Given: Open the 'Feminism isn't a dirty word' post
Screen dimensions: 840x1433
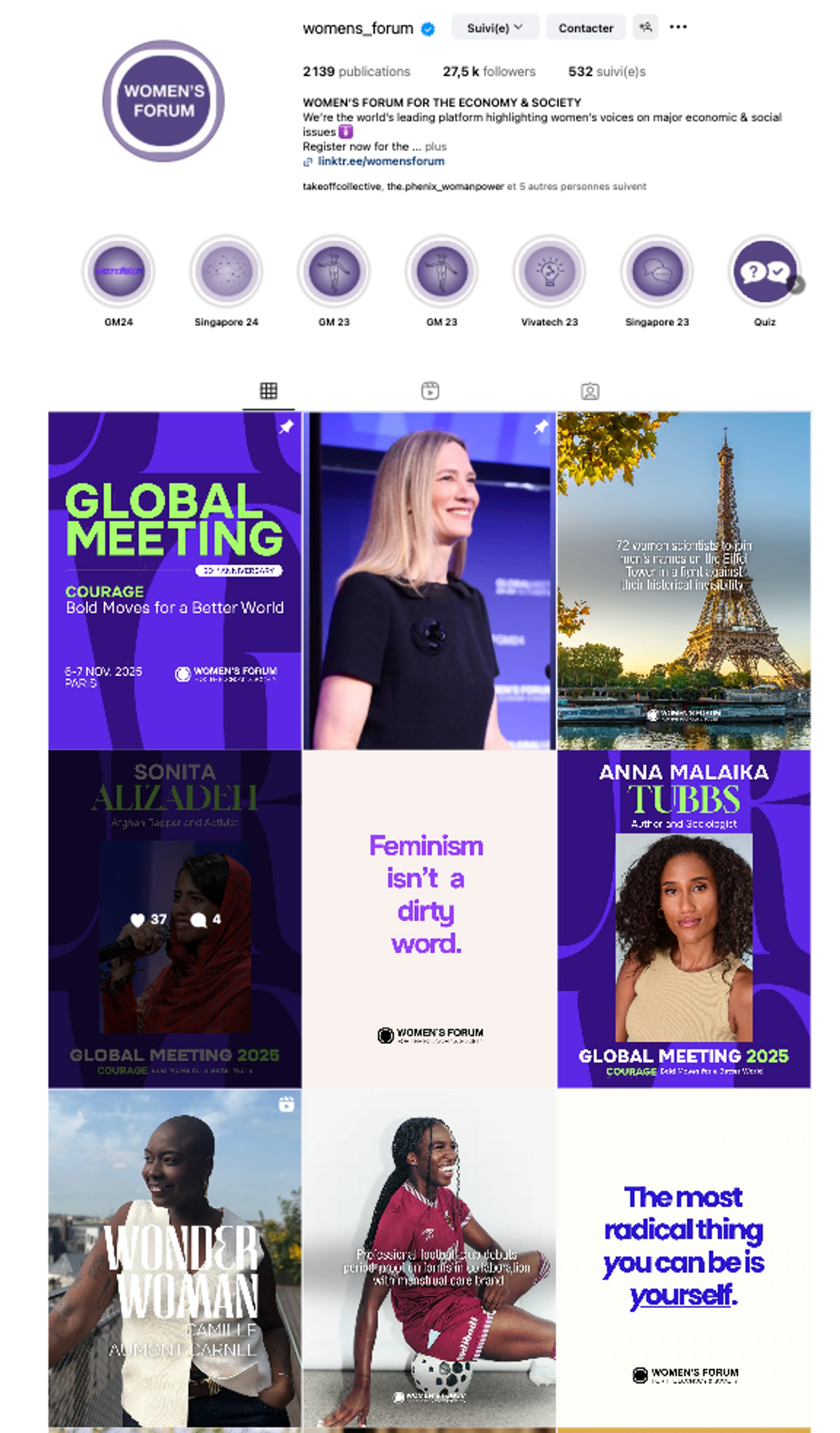Looking at the screenshot, I should tap(429, 918).
